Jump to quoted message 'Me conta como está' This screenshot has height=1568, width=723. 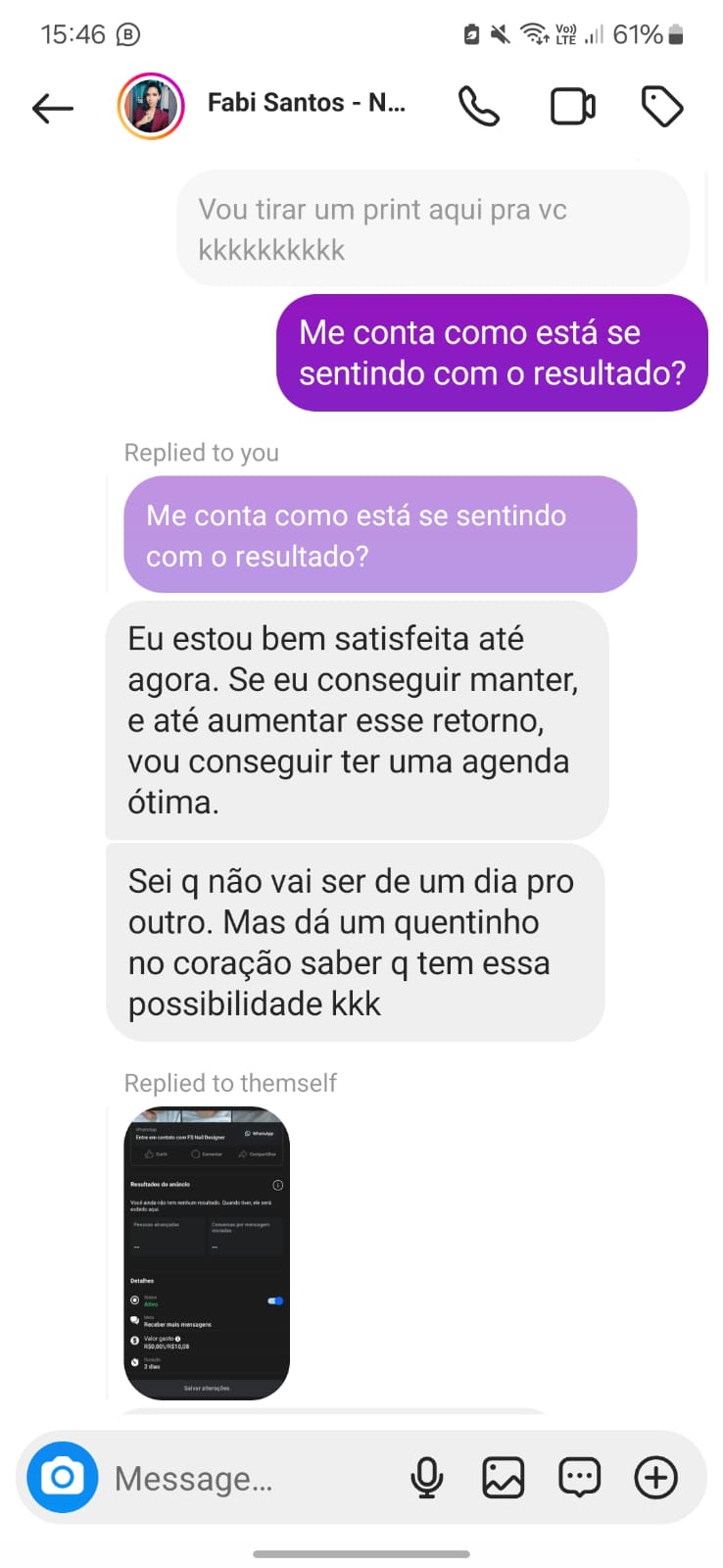(379, 534)
